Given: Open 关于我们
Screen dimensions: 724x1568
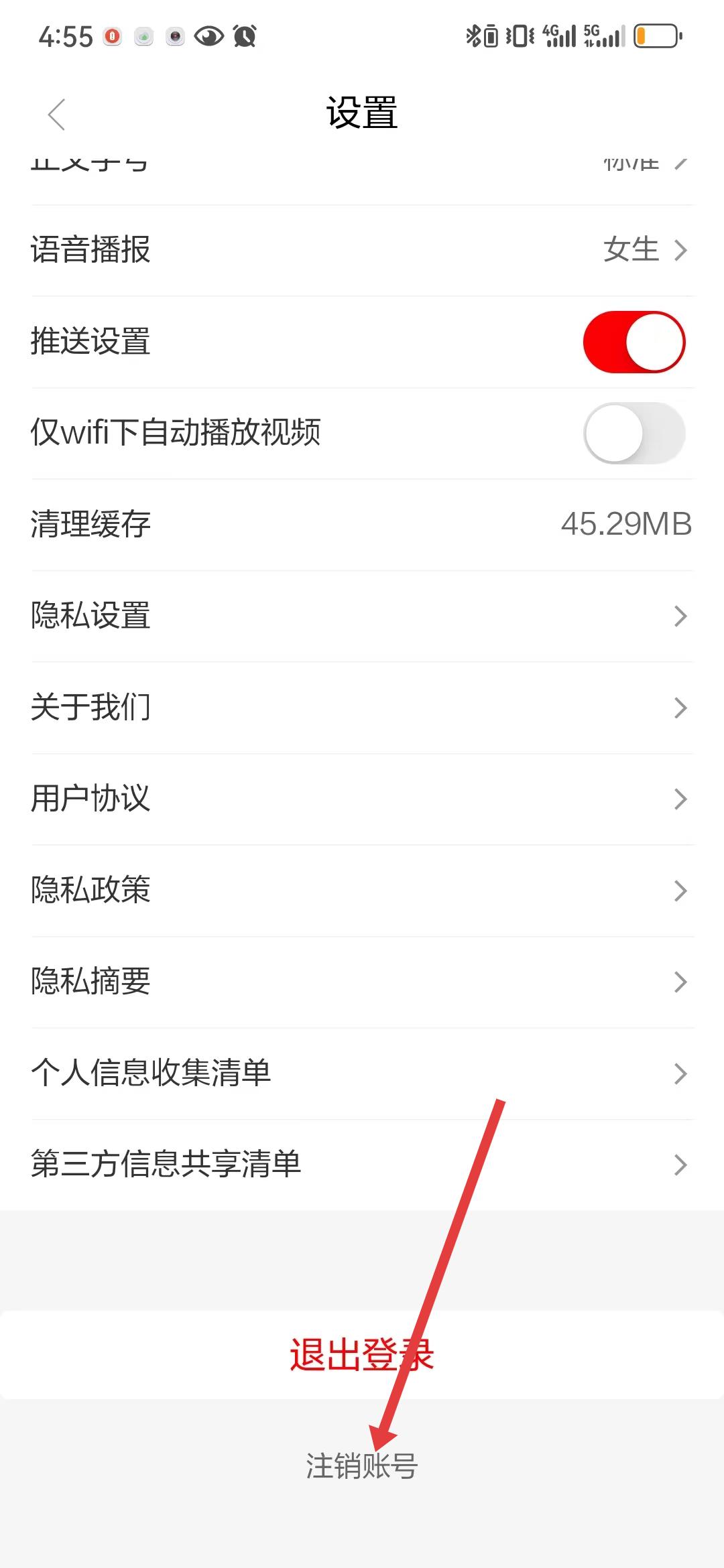Looking at the screenshot, I should 362,708.
